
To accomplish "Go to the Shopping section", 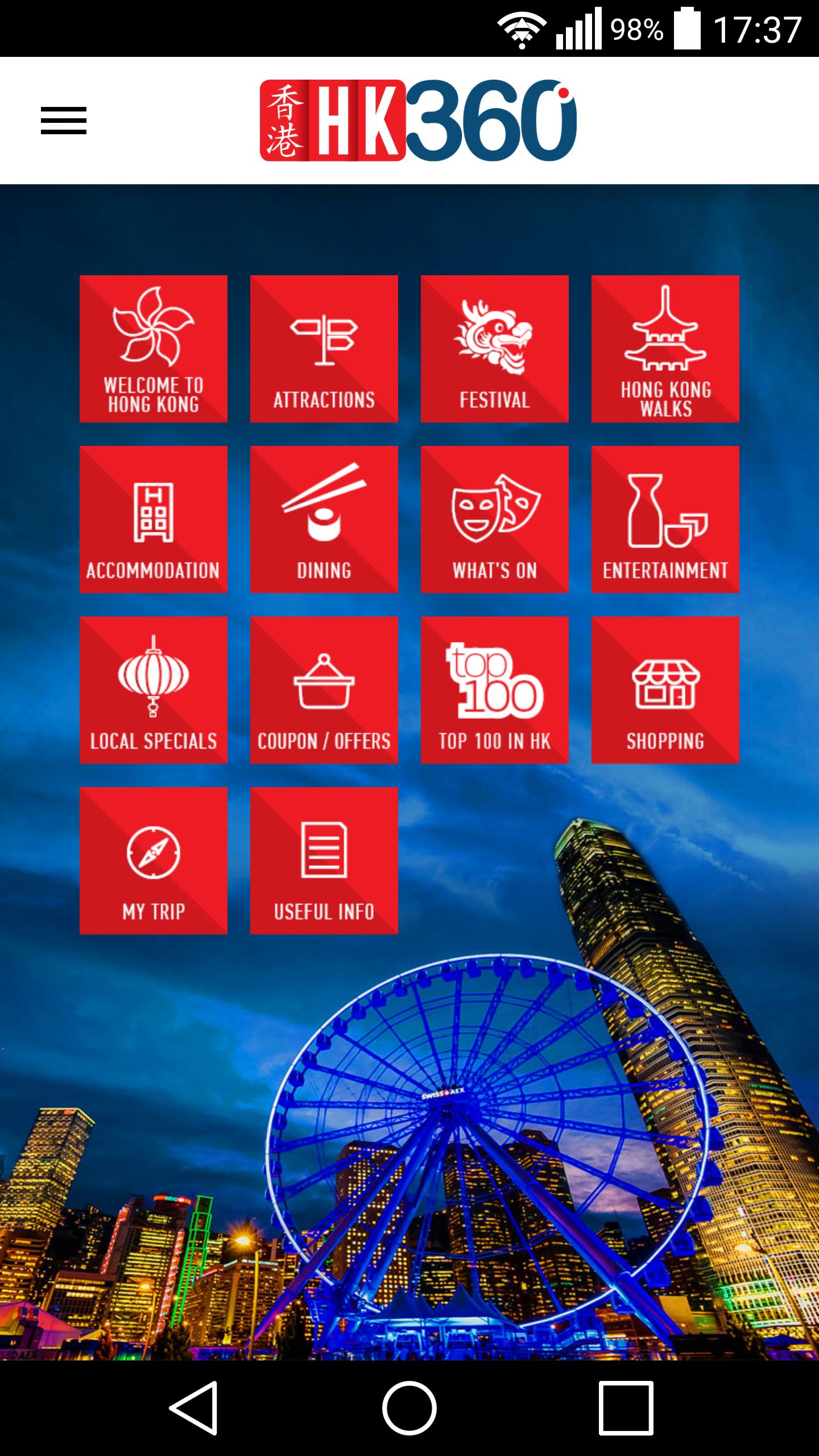I will (x=665, y=690).
